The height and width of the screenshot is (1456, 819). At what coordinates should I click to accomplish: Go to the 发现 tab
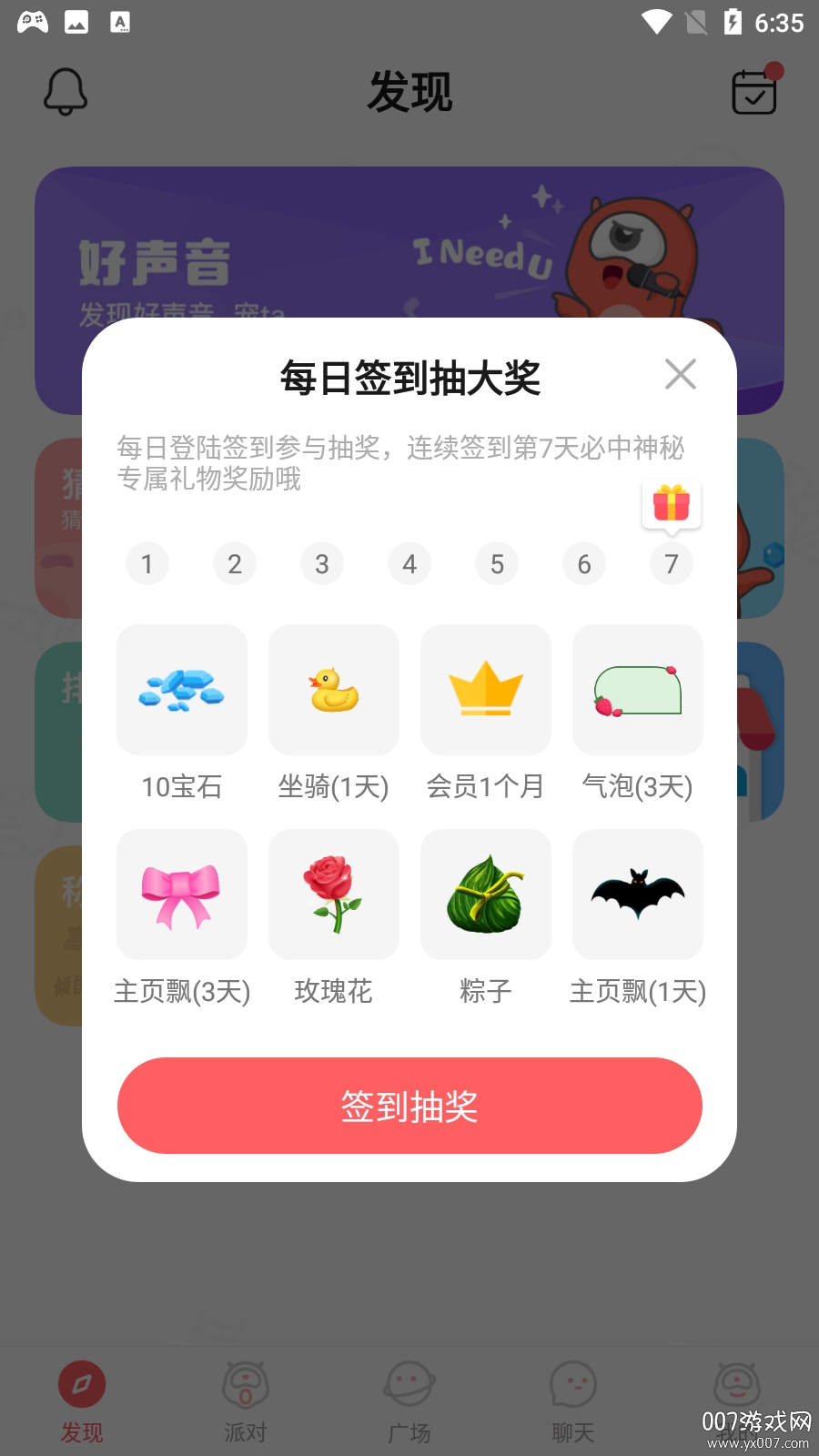click(82, 1402)
